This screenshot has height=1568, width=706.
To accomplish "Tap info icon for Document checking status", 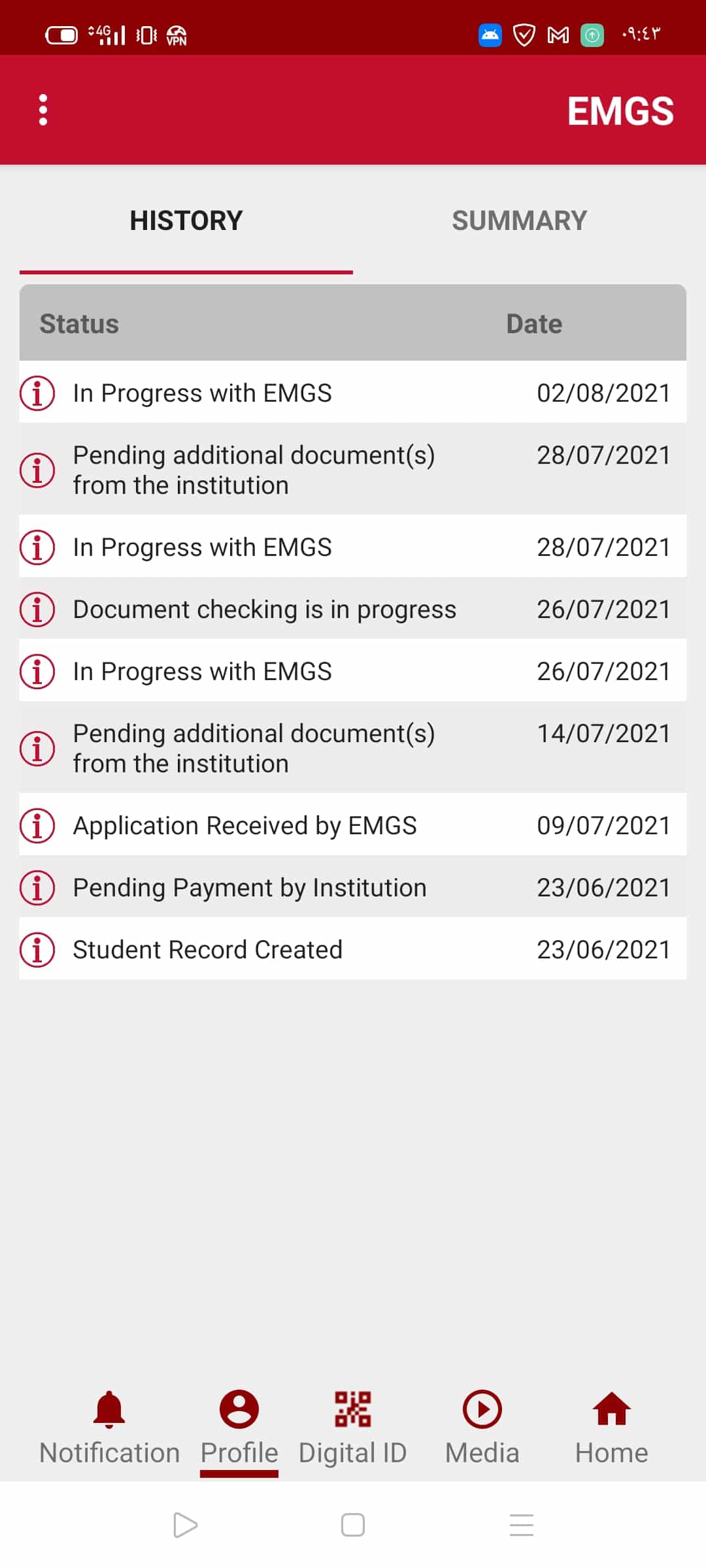I will tap(37, 610).
